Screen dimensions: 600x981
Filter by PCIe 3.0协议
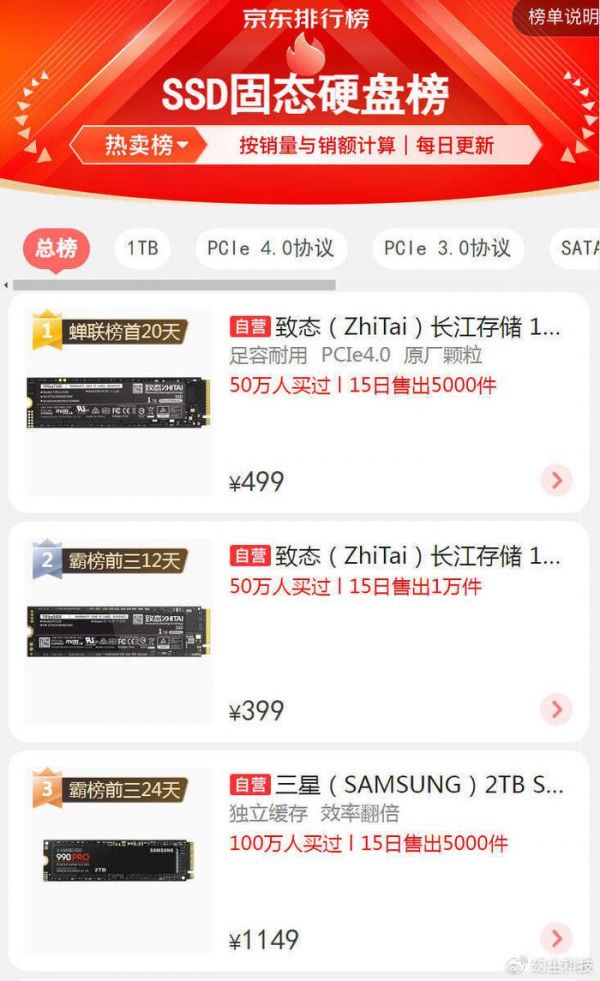pyautogui.click(x=447, y=249)
